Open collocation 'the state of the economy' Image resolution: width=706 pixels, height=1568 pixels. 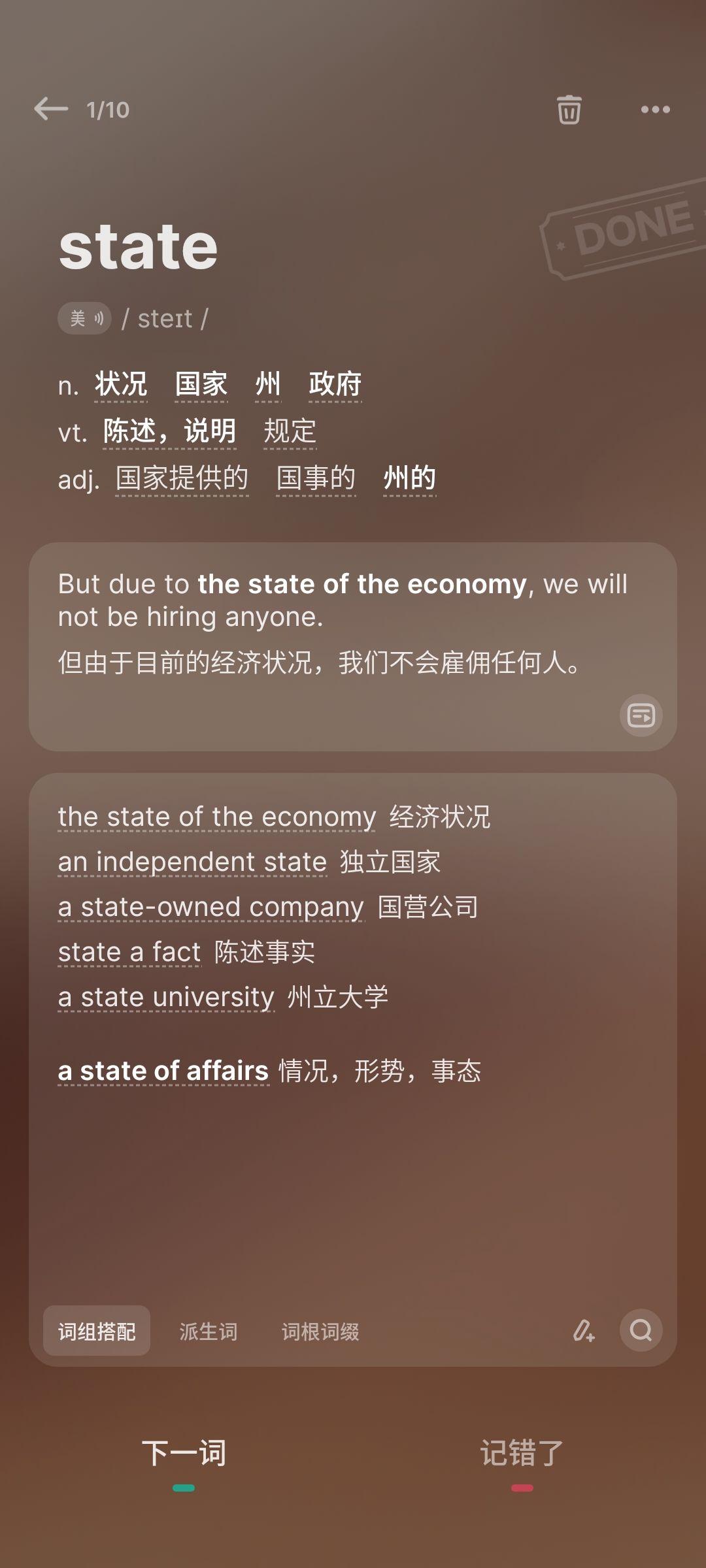pyautogui.click(x=216, y=817)
